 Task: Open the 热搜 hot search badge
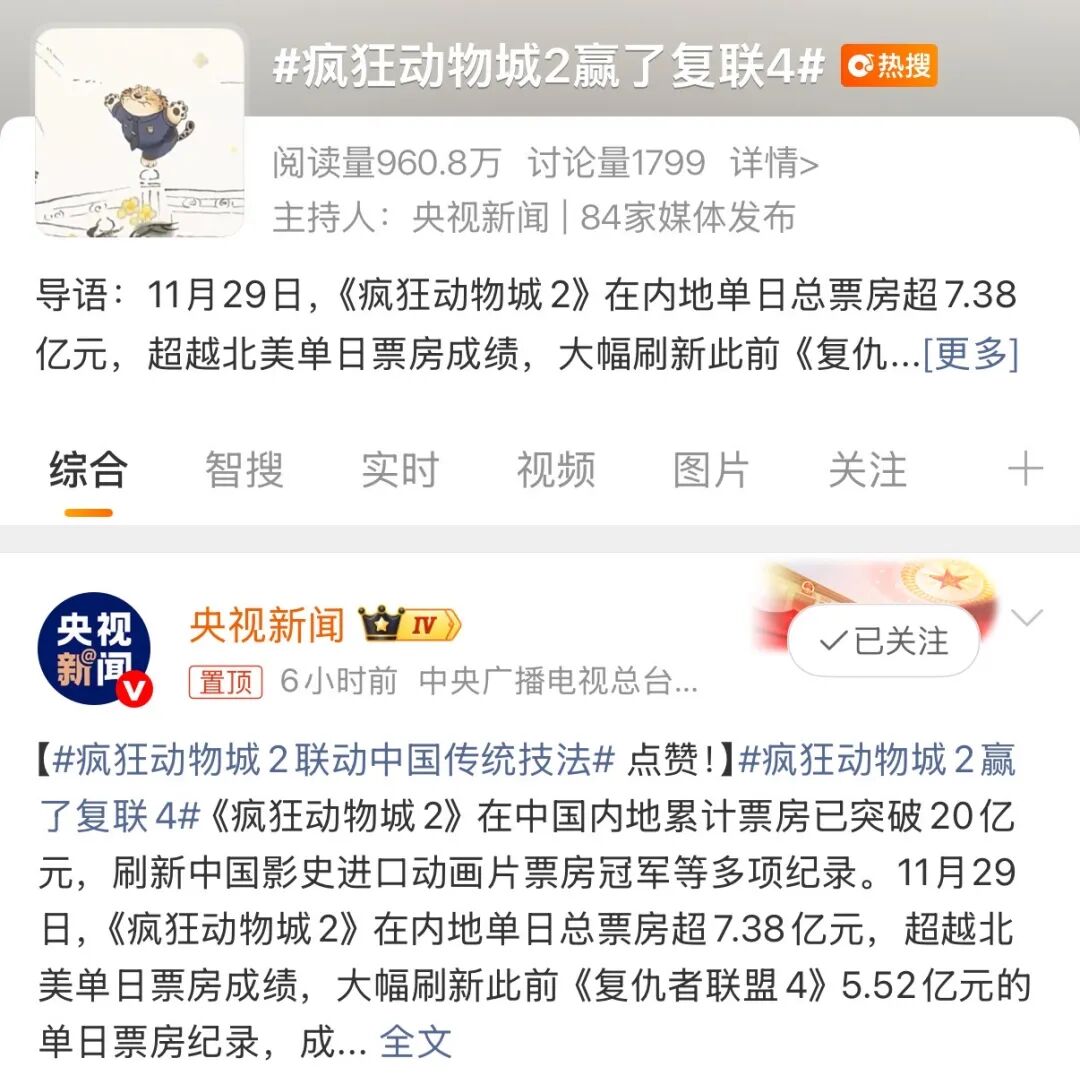tap(888, 66)
